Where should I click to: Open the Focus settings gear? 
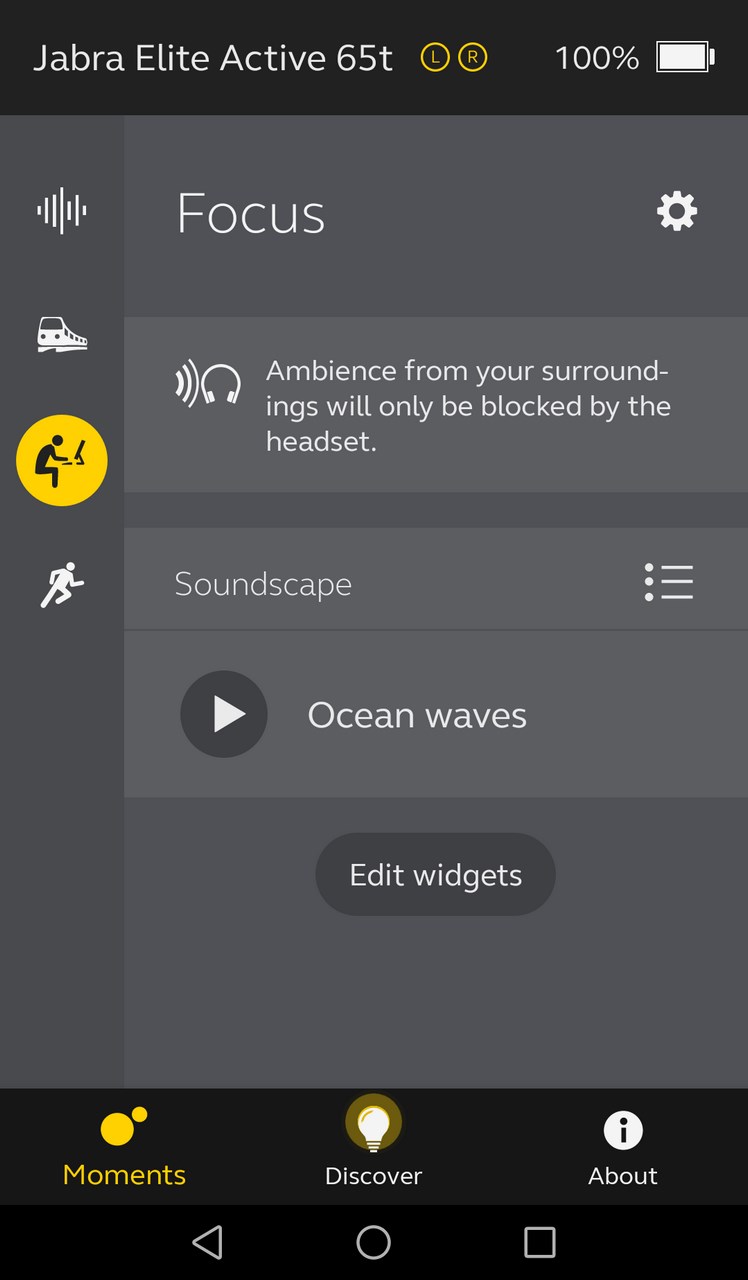pyautogui.click(x=677, y=212)
